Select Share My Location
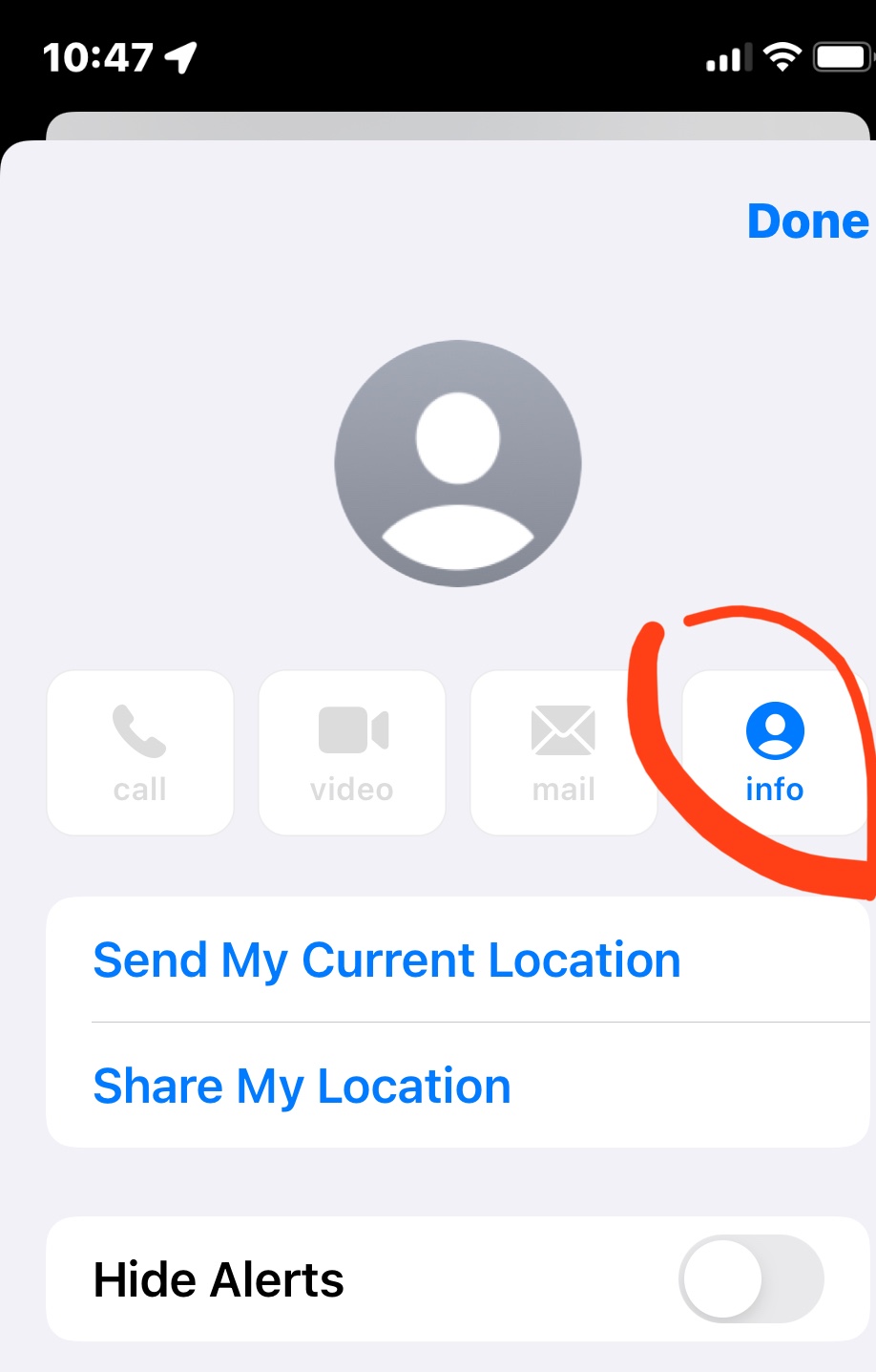The width and height of the screenshot is (876, 1372). 302,1087
